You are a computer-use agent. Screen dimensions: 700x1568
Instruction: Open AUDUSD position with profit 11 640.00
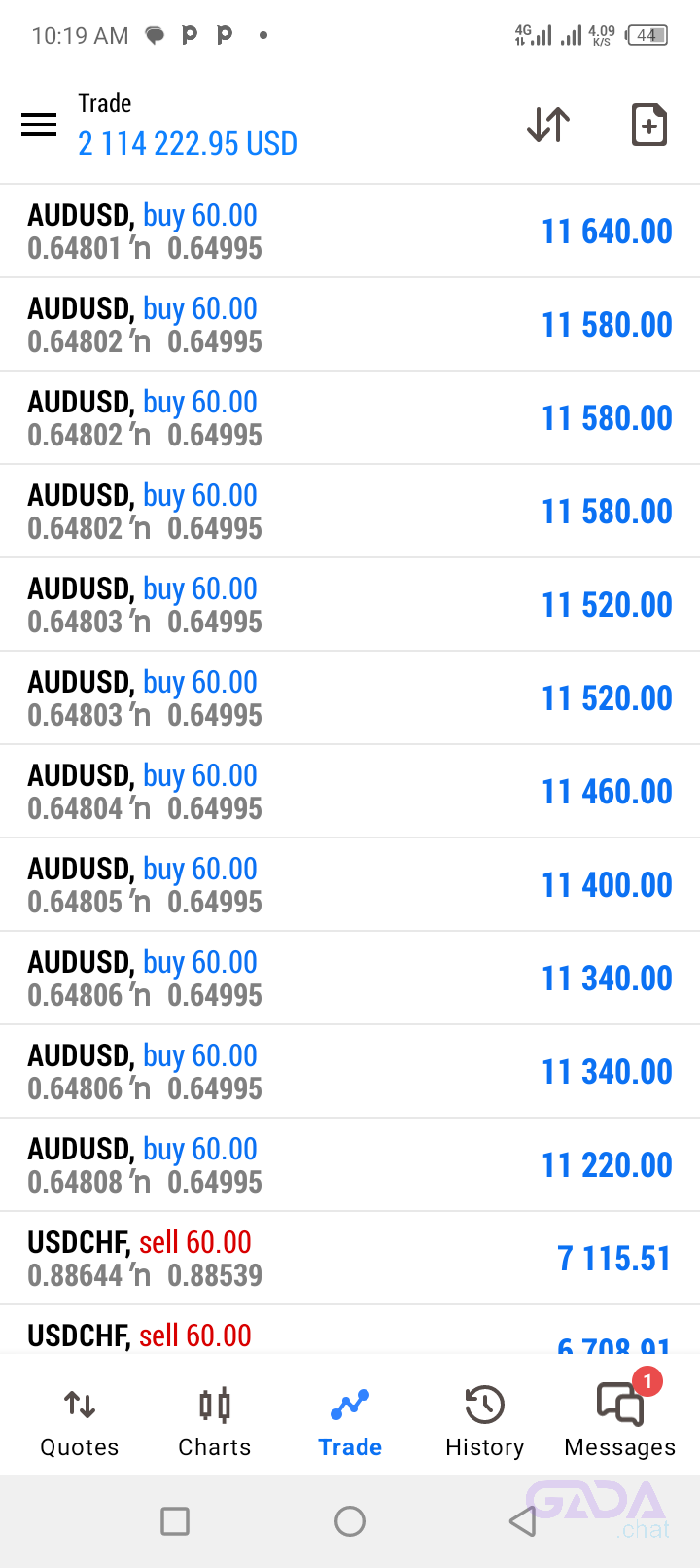(x=350, y=232)
